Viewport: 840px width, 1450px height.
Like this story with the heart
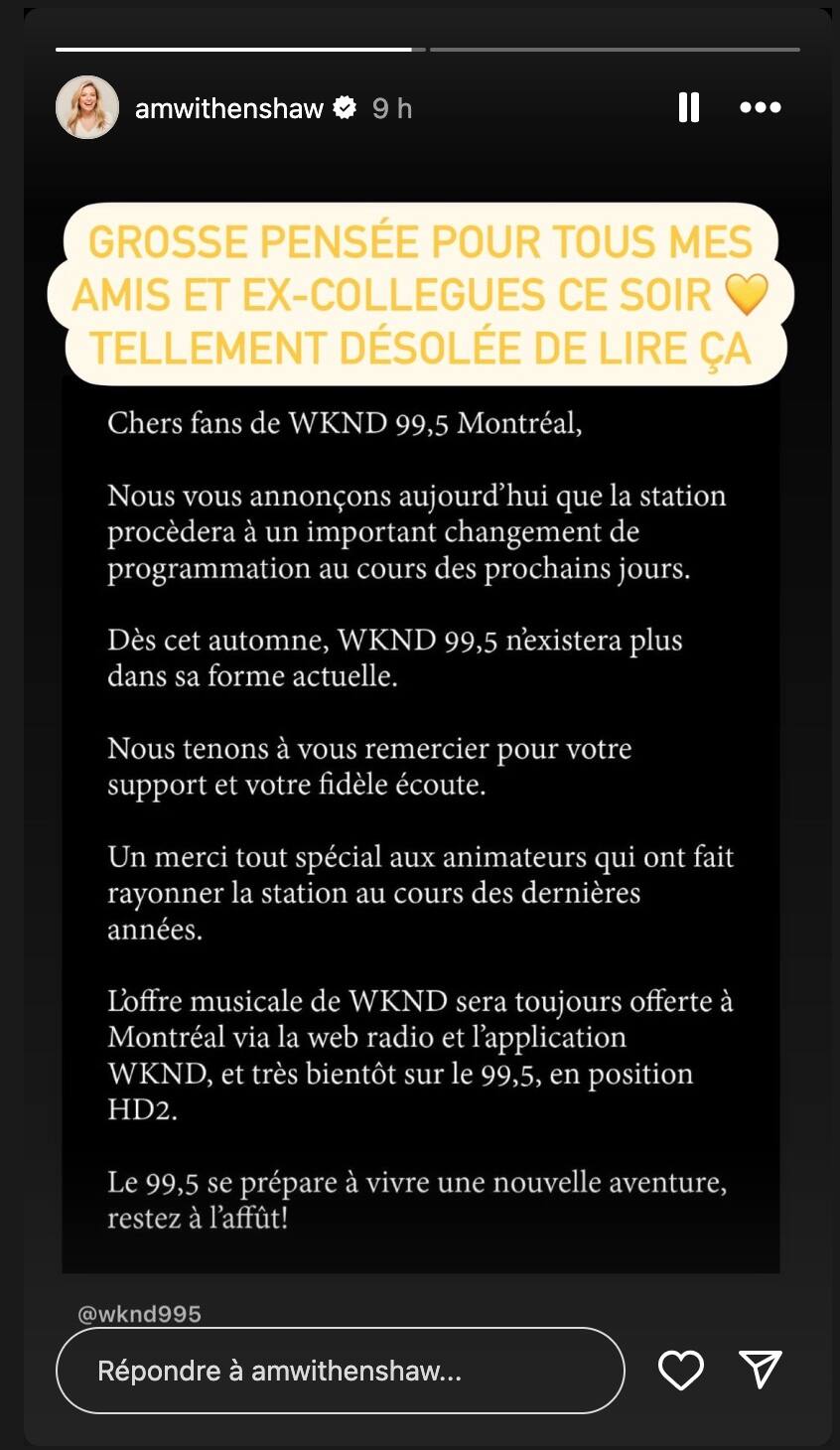[681, 1371]
